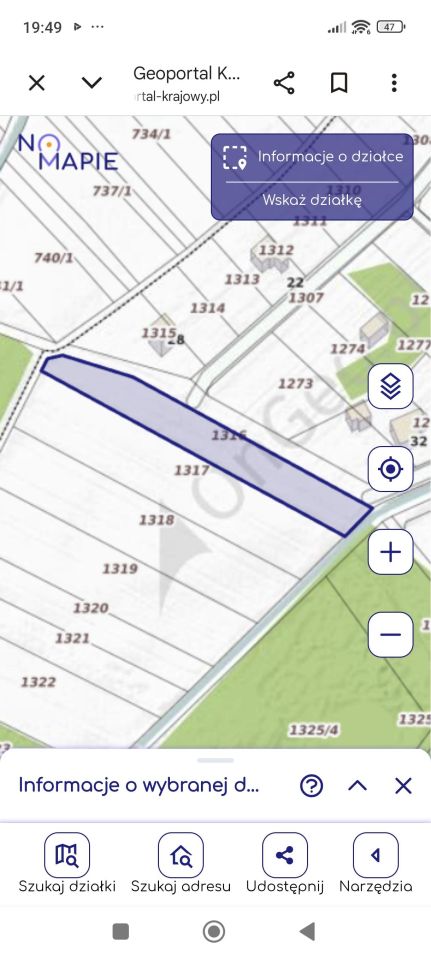Open the Narzędzia tools menu
This screenshot has height=960, width=431.
point(376,863)
